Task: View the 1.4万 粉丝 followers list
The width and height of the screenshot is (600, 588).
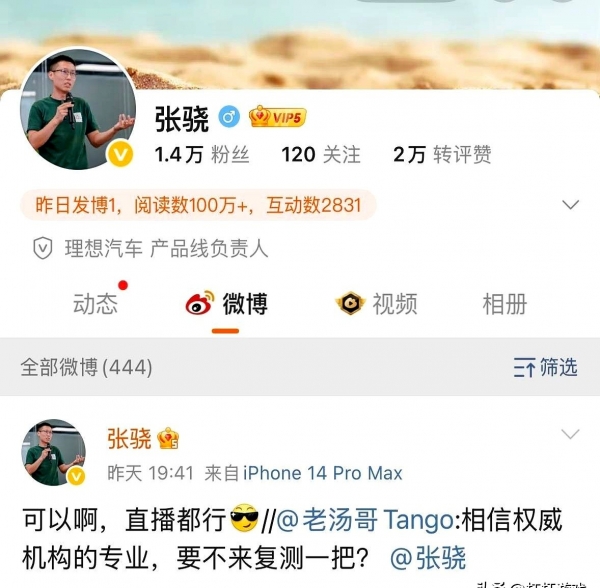Action: coord(201,155)
